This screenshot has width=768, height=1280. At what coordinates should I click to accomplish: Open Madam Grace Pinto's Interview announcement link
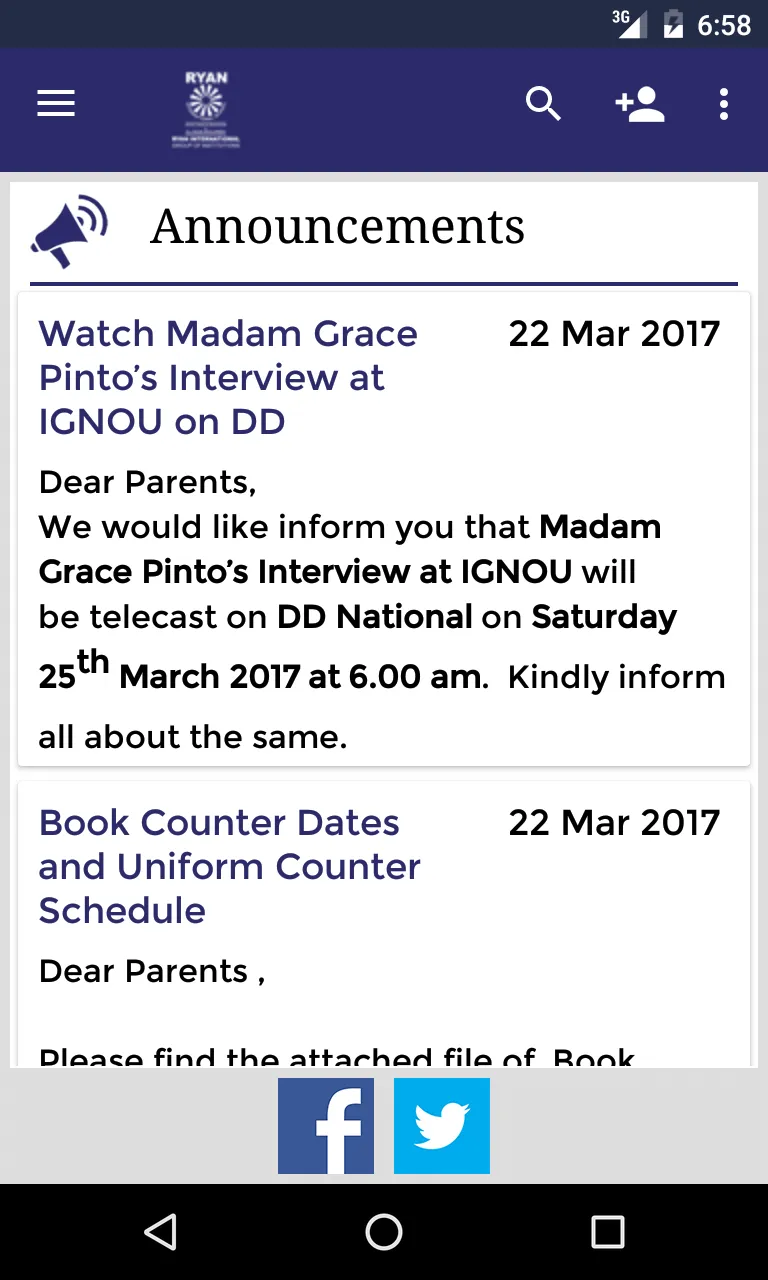point(227,377)
